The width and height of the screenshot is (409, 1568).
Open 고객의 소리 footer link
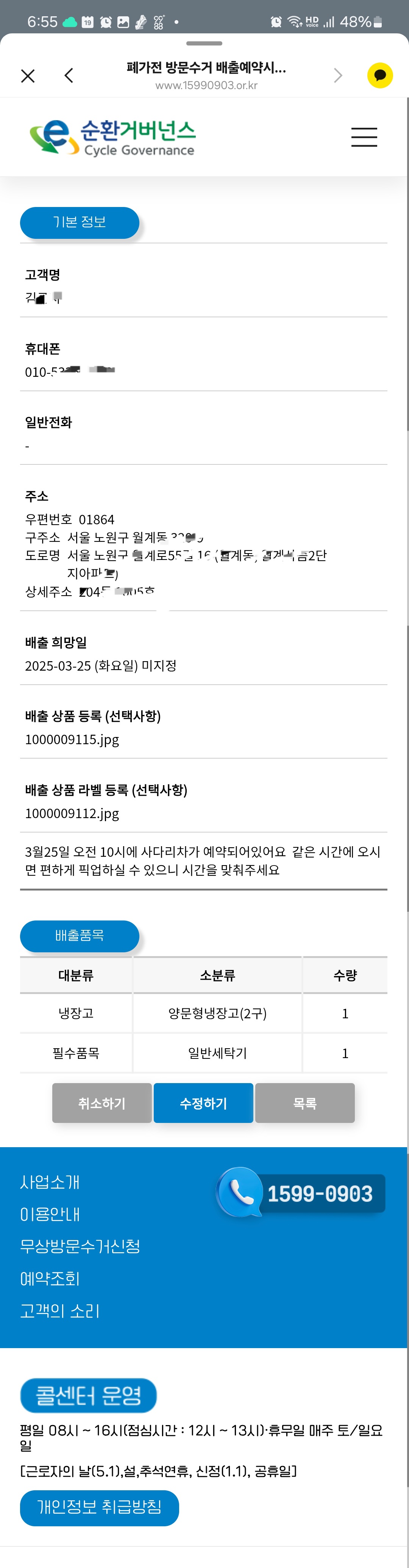[x=59, y=1311]
